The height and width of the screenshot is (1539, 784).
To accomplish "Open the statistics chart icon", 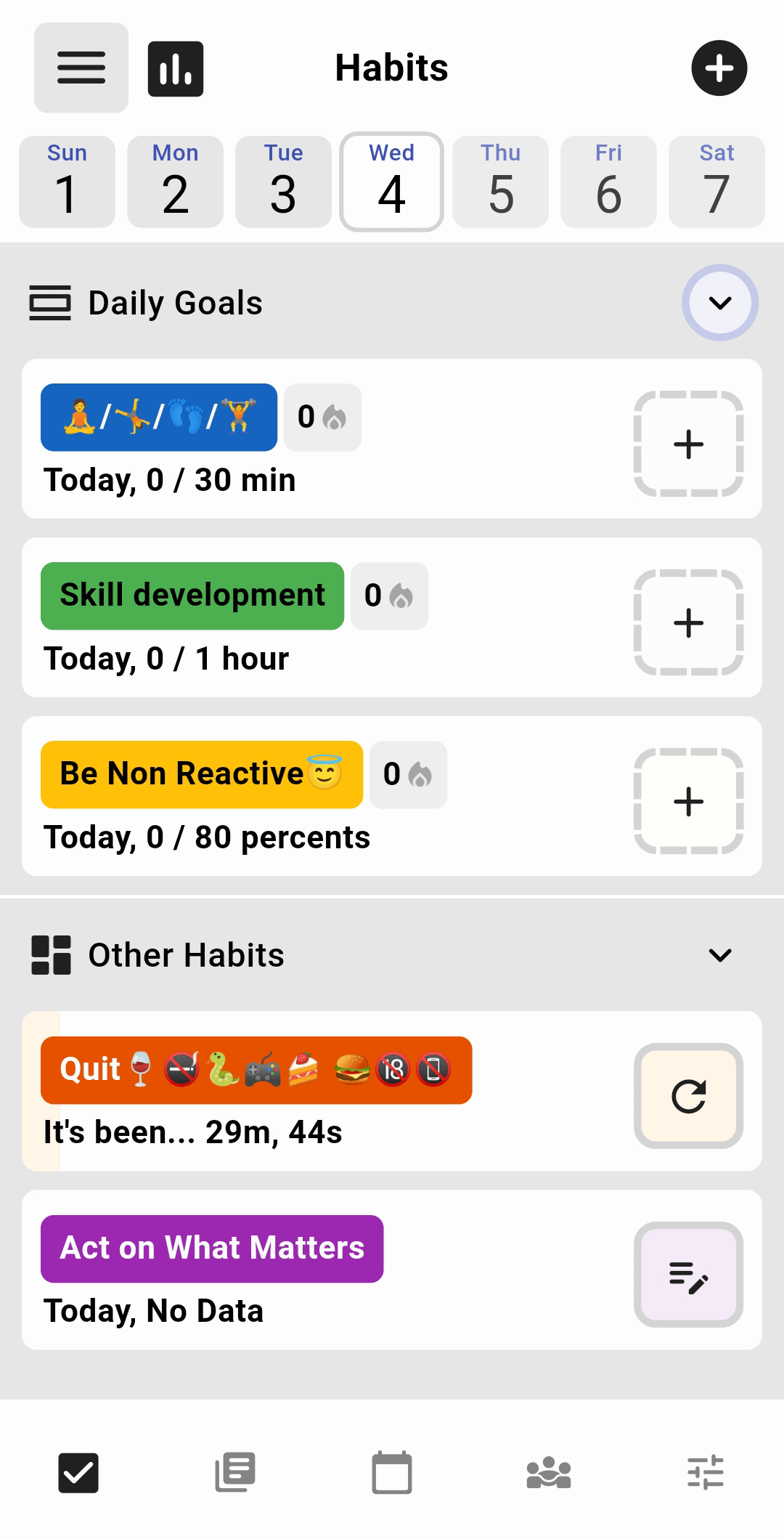I will point(176,69).
